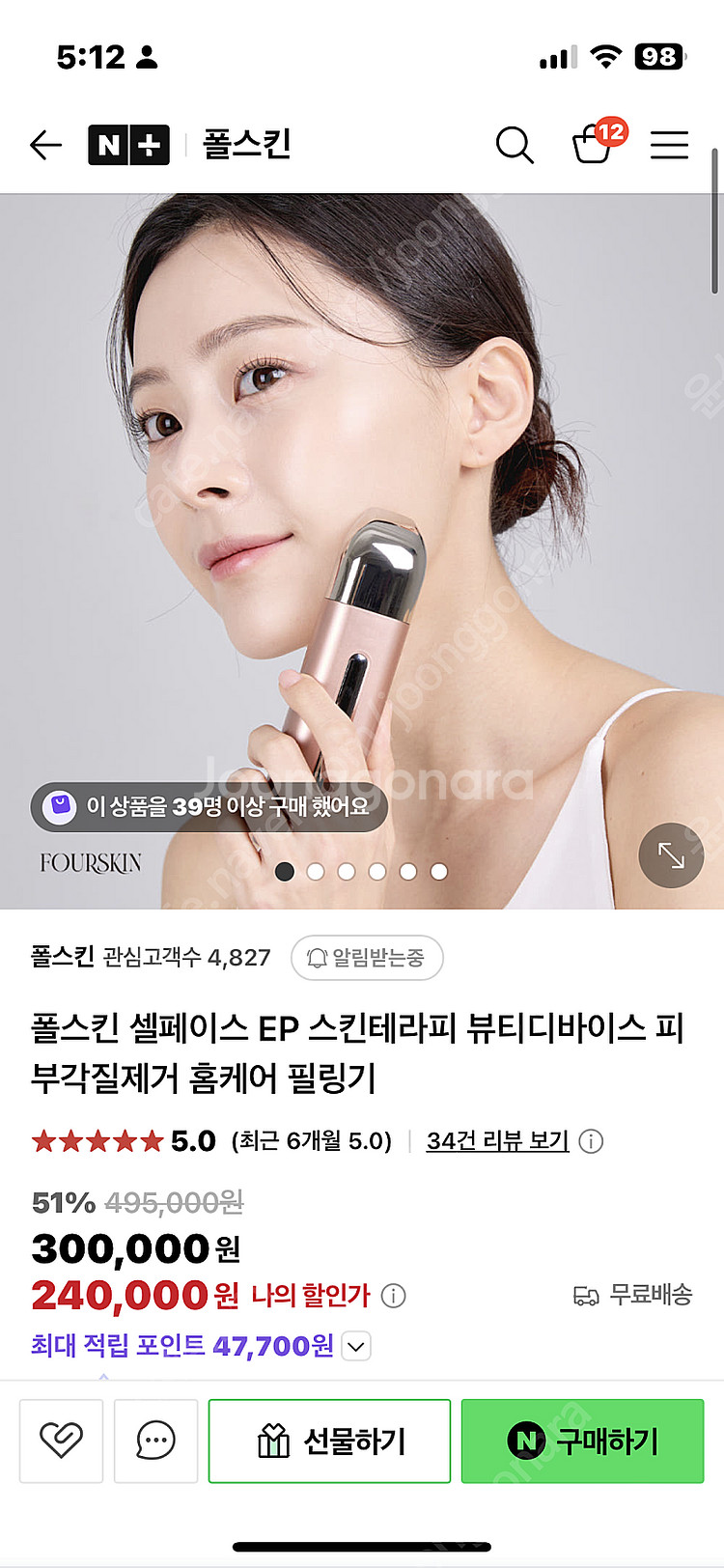Open the hamburger menu
The height and width of the screenshot is (1568, 724).
tap(669, 146)
